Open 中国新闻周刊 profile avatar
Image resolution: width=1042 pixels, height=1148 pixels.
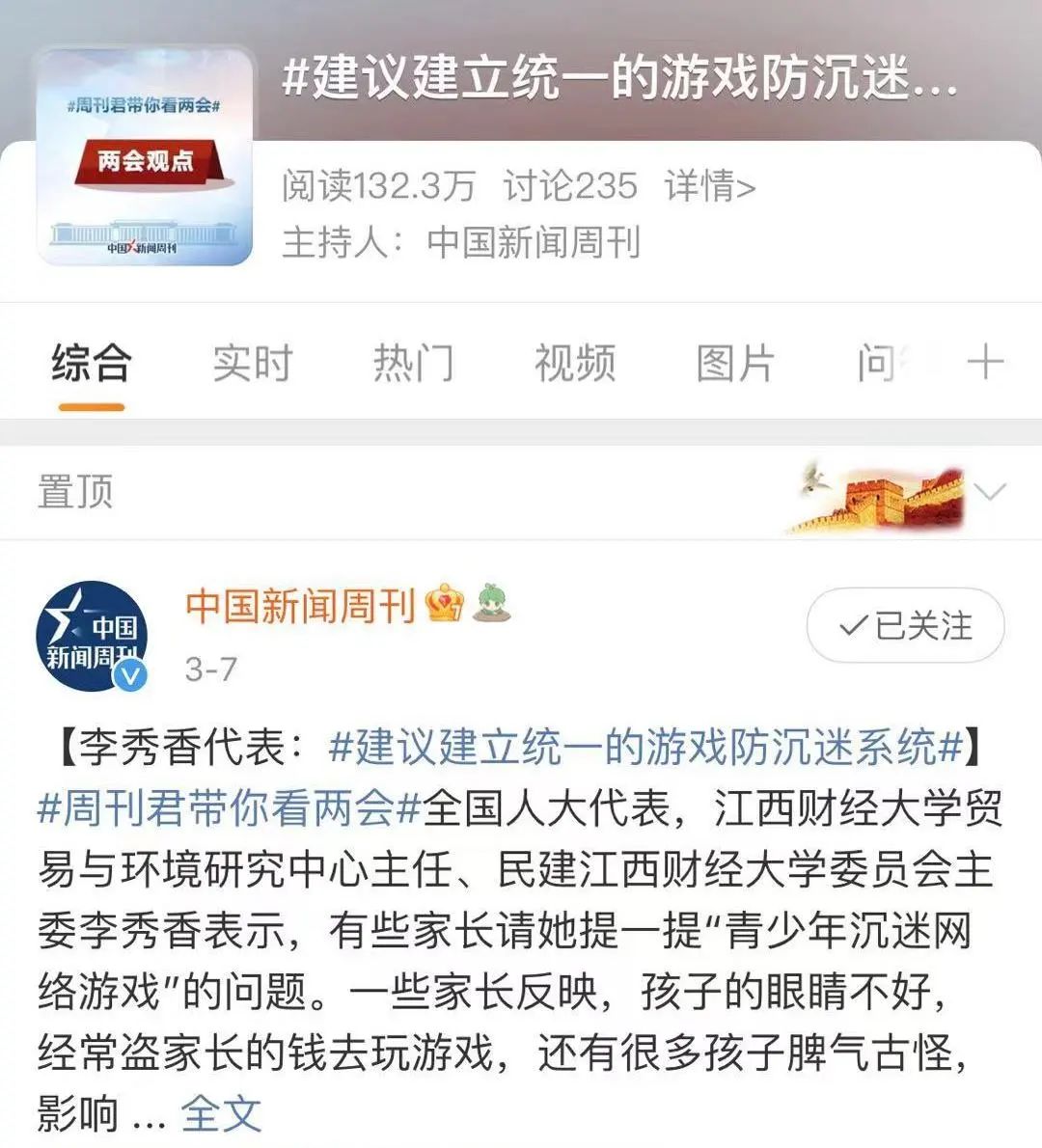pyautogui.click(x=93, y=636)
